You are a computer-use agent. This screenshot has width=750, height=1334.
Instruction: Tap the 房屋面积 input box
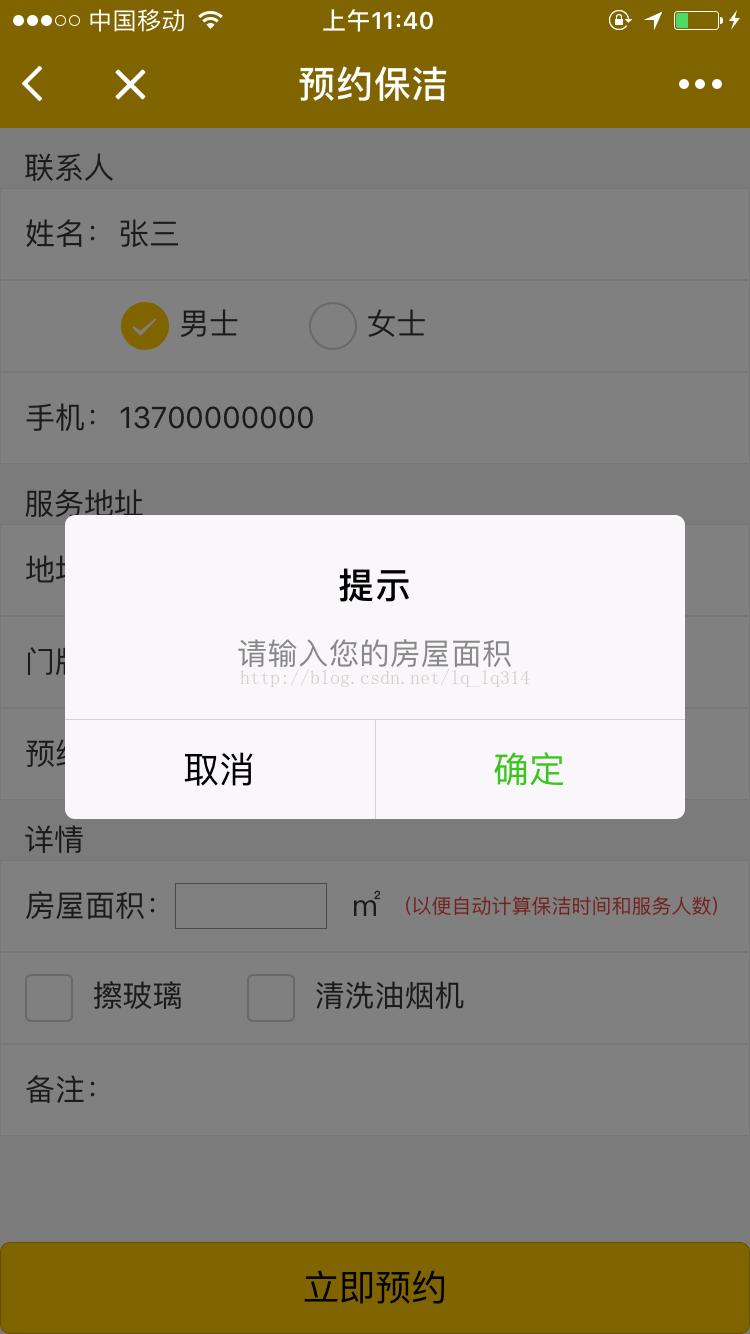[x=250, y=905]
